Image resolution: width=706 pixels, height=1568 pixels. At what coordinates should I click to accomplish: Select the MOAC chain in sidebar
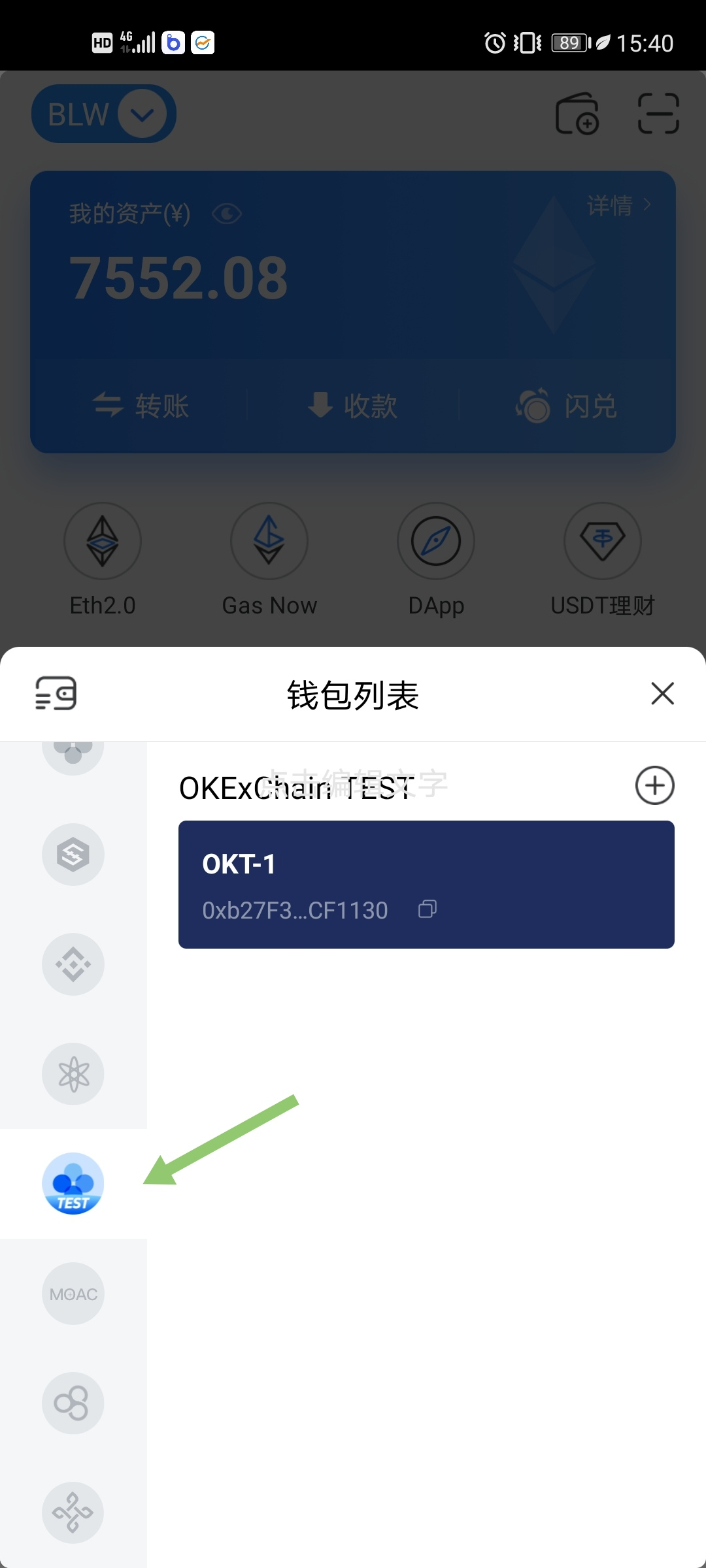(x=73, y=1294)
